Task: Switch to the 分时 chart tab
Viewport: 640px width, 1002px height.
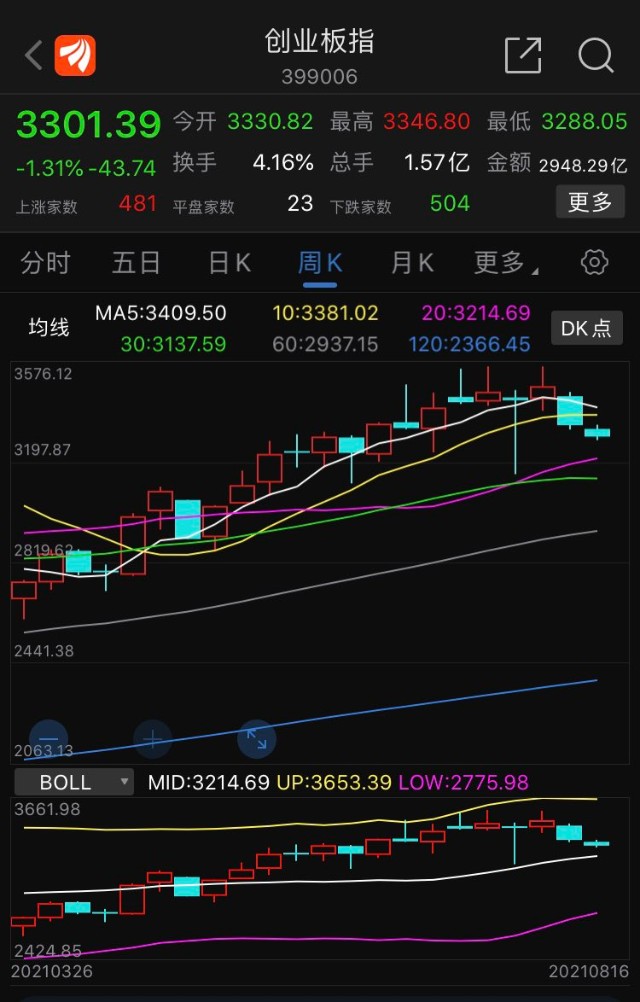Action: (46, 263)
